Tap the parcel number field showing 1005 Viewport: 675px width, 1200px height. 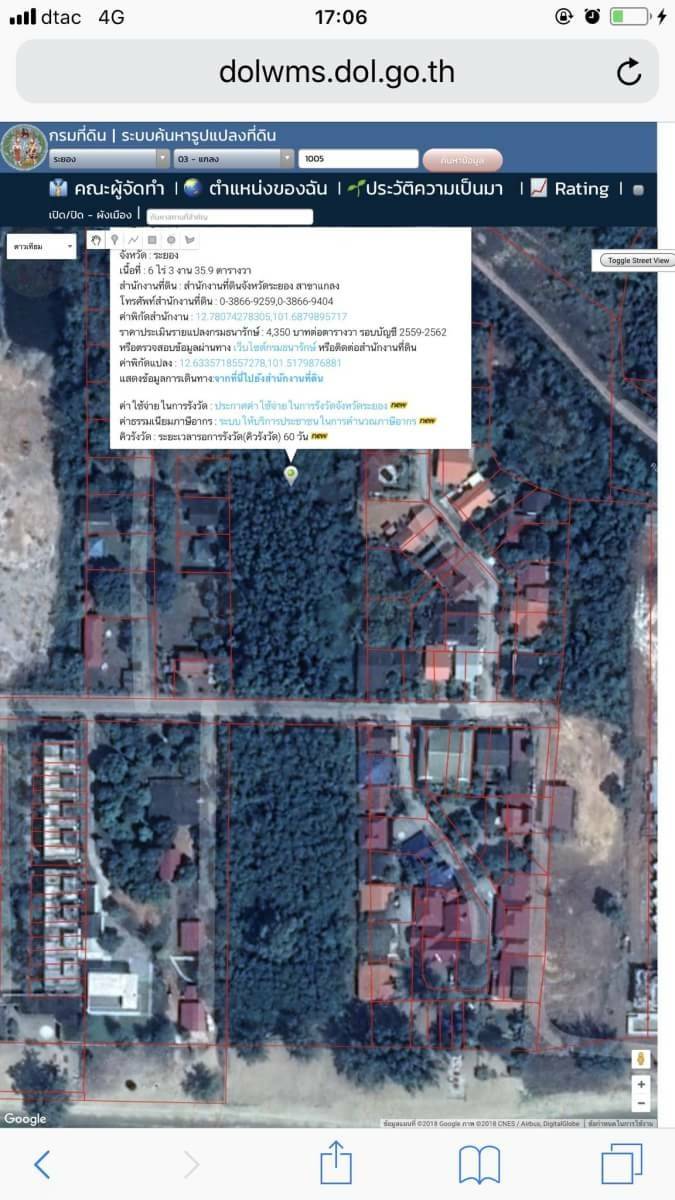coord(357,159)
